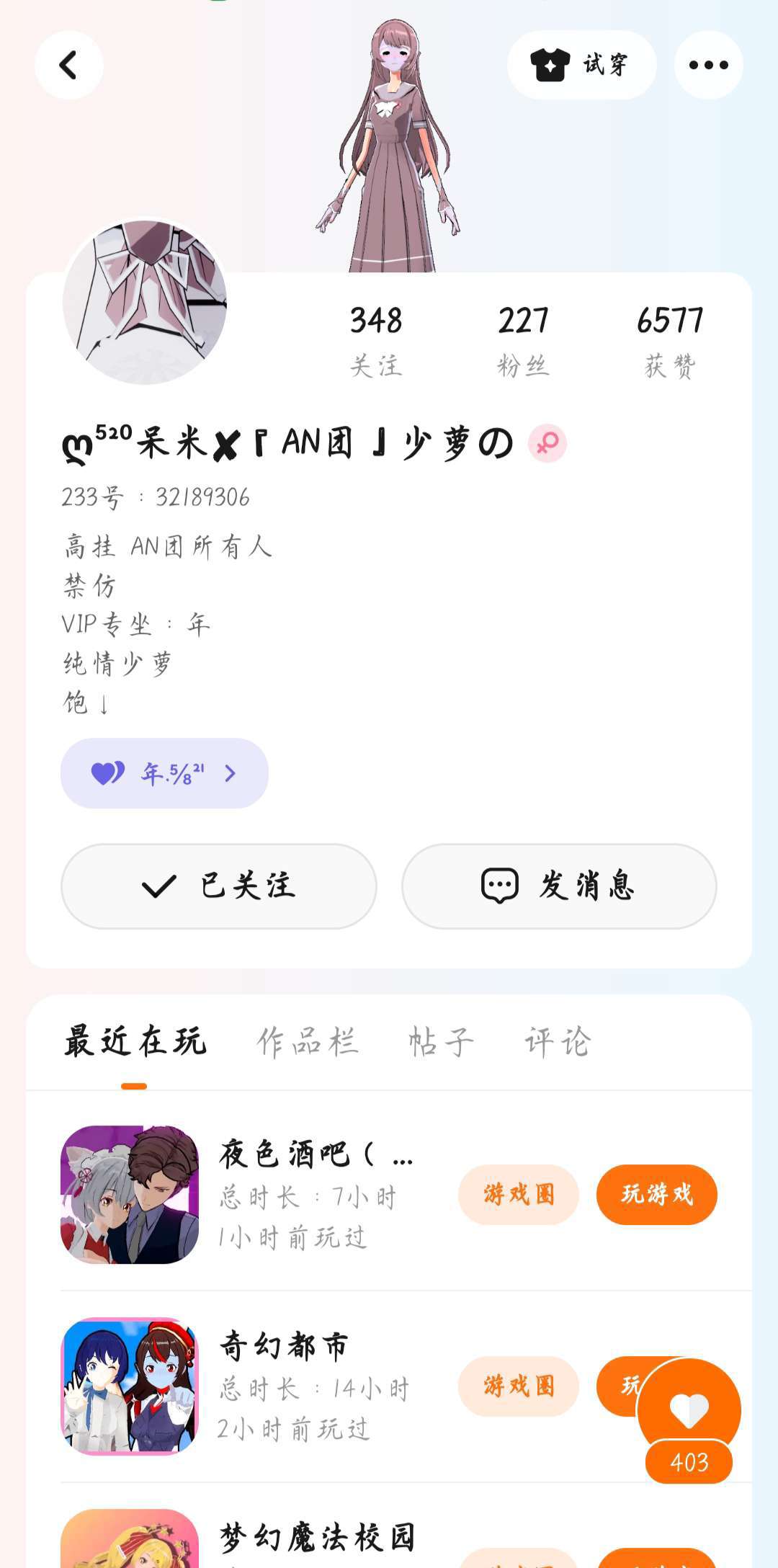The image size is (778, 1568).
Task: Like this profile with the heart button
Action: pyautogui.click(x=689, y=1409)
